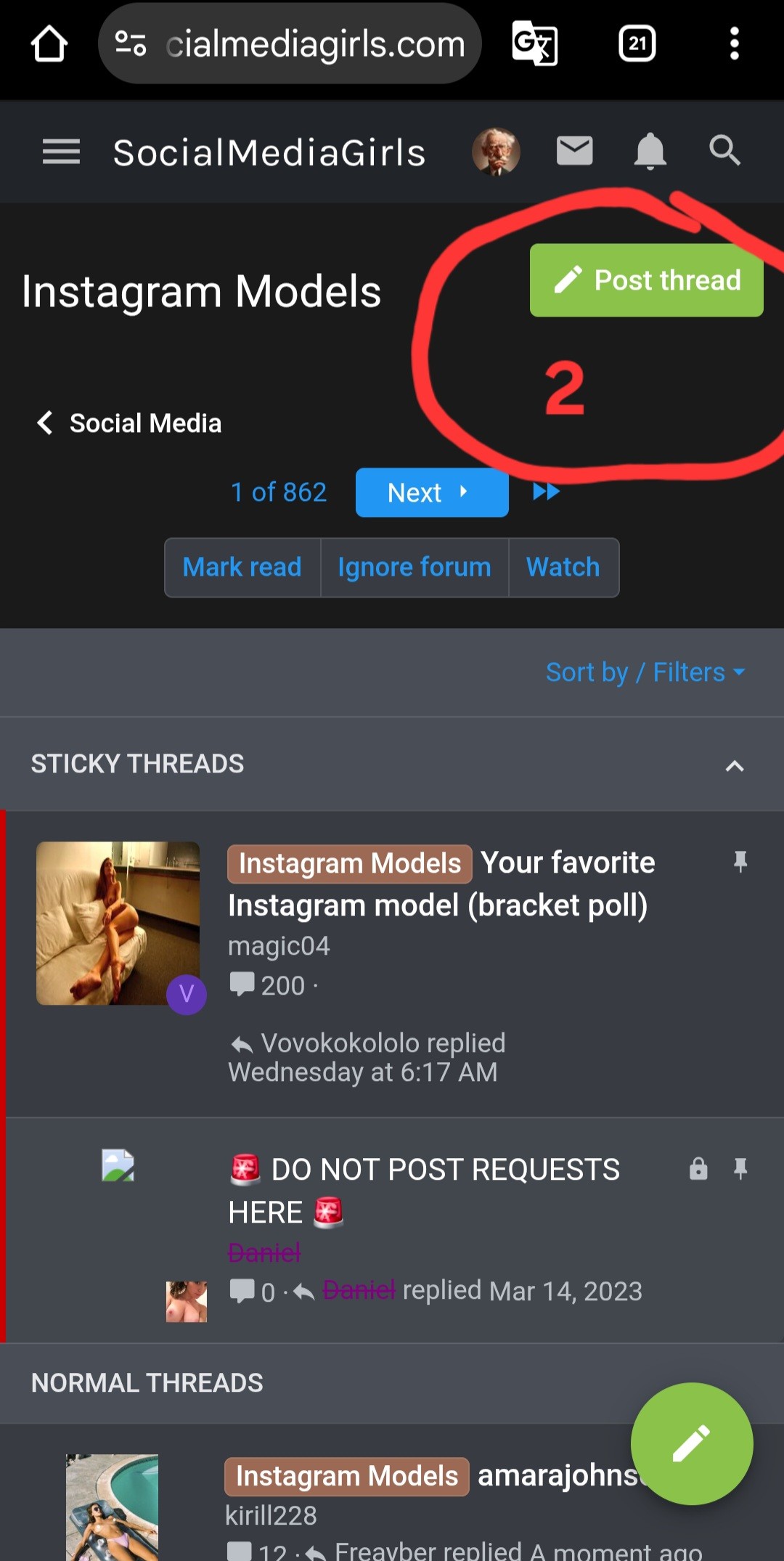Open the hamburger navigation menu
This screenshot has height=1561, width=784.
tap(61, 152)
